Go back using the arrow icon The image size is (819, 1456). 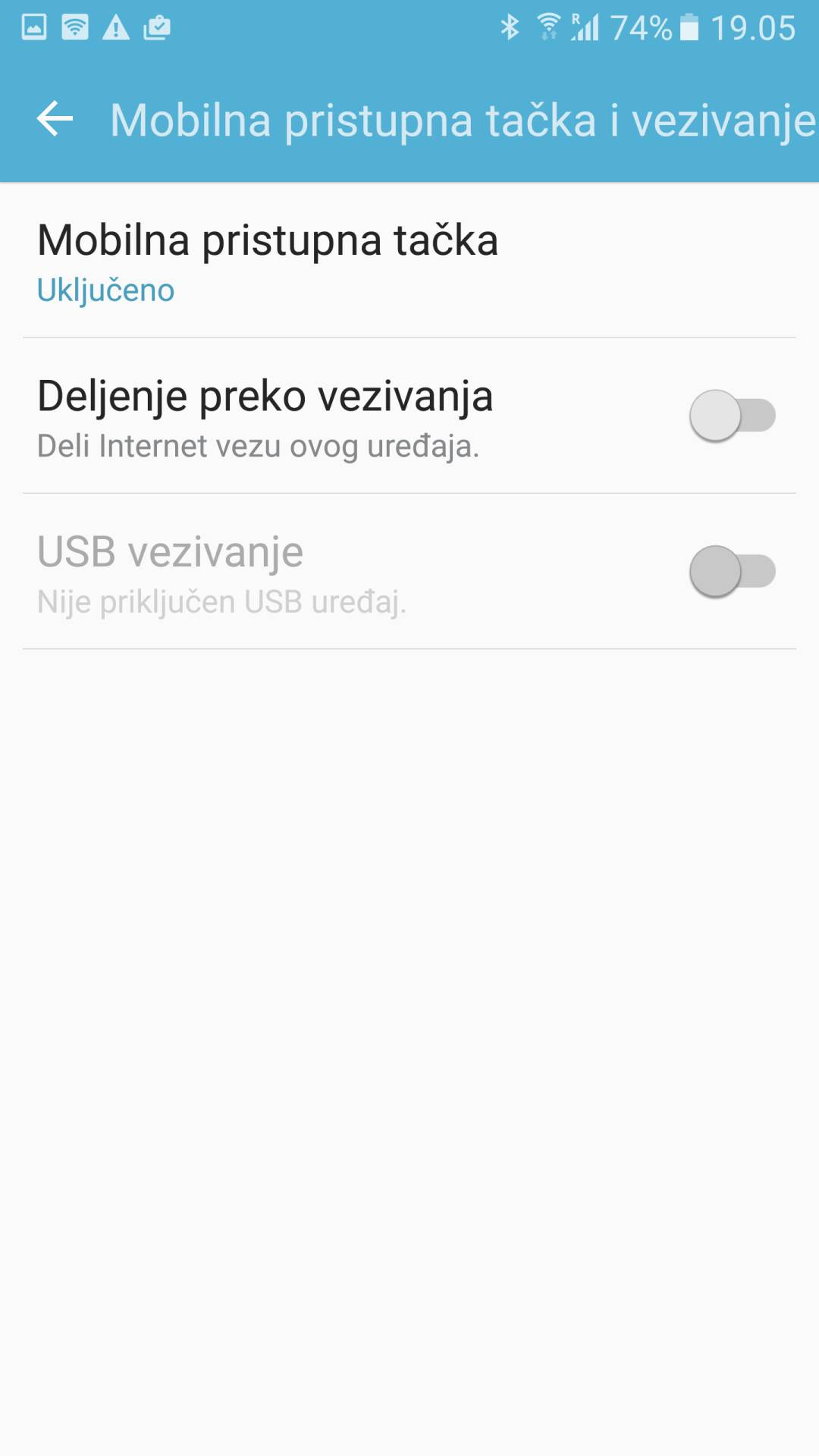pyautogui.click(x=55, y=119)
